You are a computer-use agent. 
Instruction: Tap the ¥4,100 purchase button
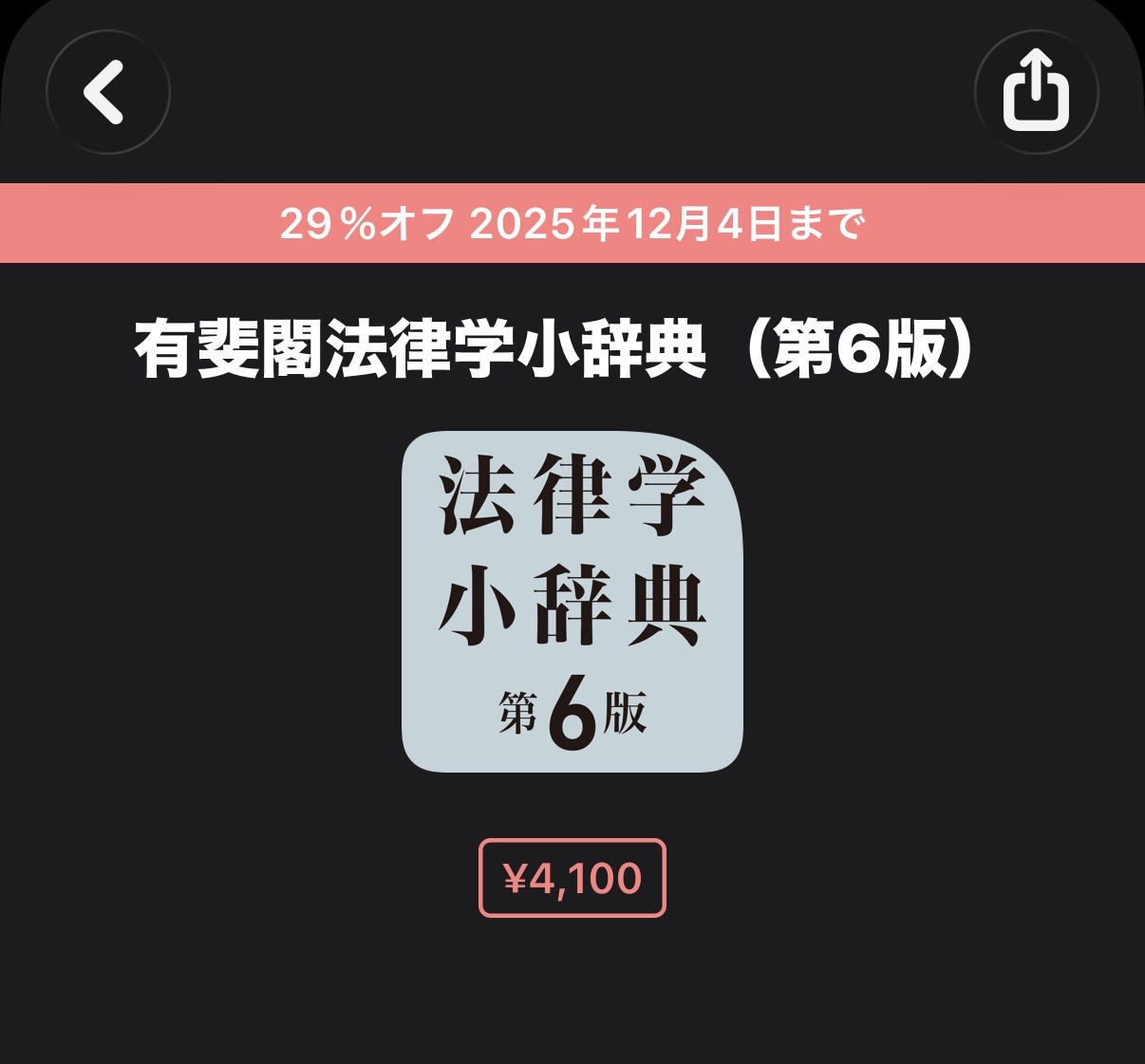572,878
